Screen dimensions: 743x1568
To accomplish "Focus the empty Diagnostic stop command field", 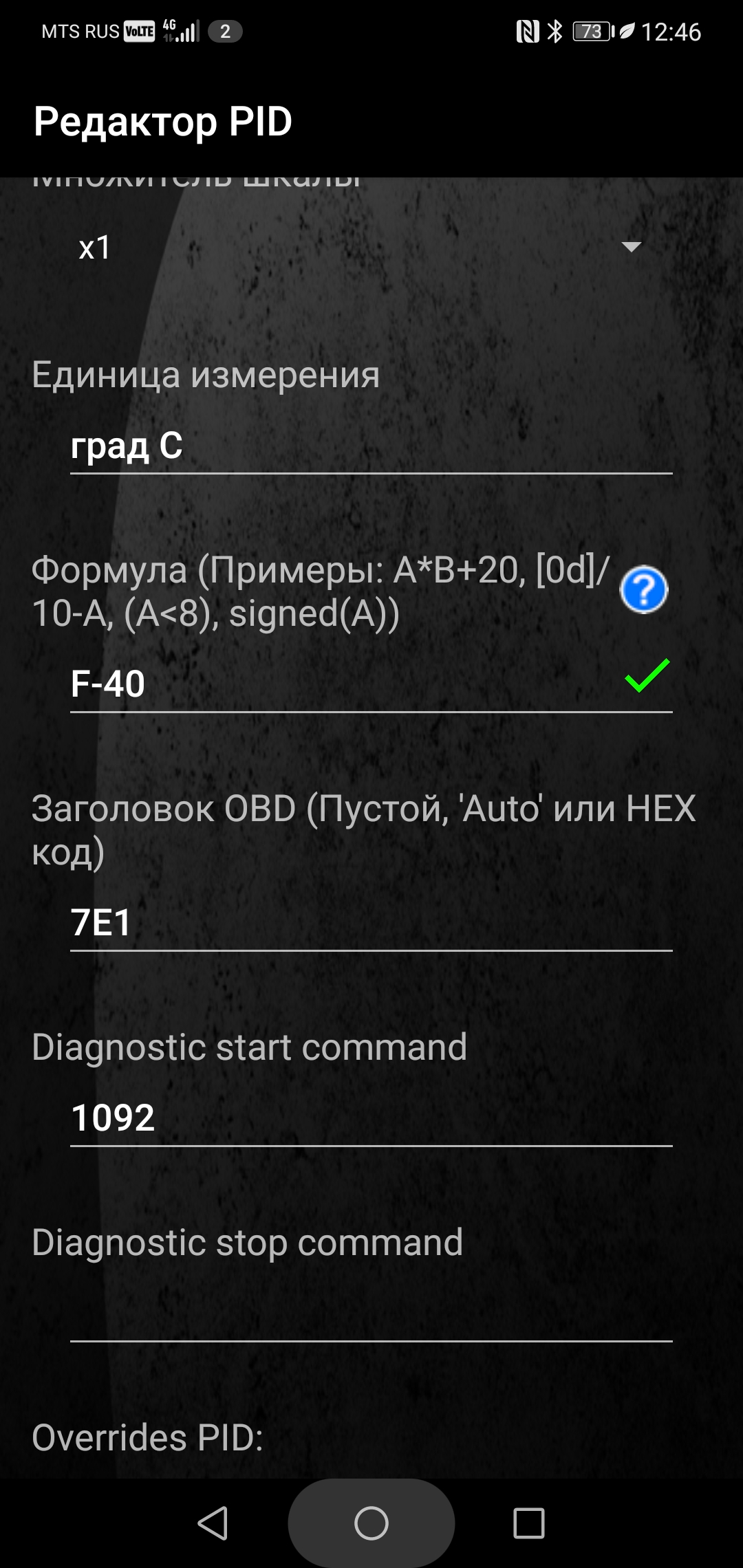I will 370,1312.
